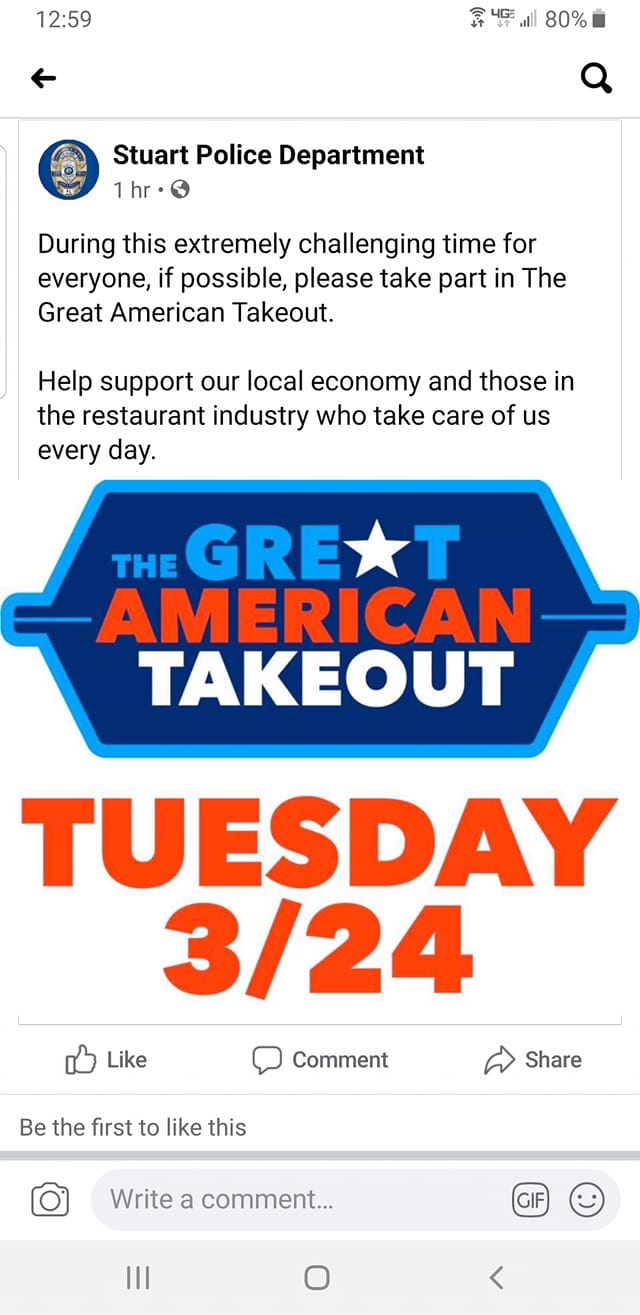Open Stuart Police Department profile picture
Screen dimensions: 640x1315
coord(68,169)
